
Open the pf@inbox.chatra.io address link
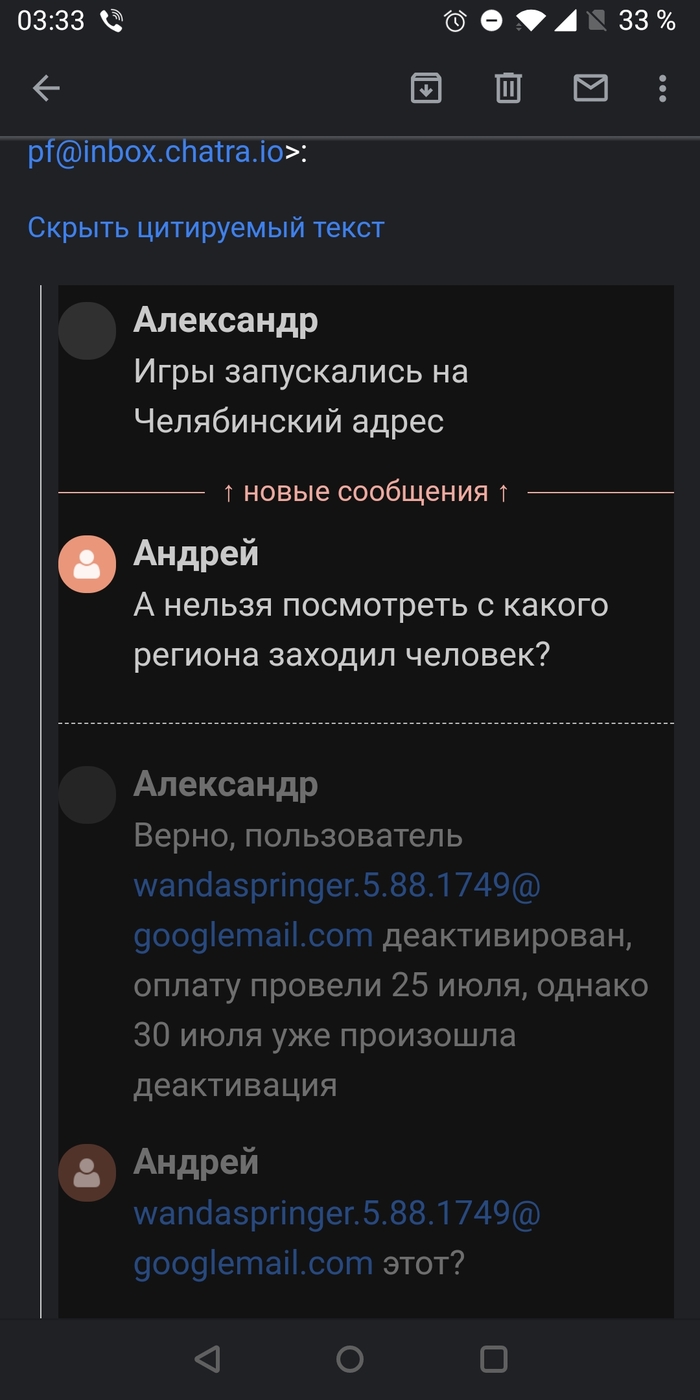pyautogui.click(x=155, y=154)
